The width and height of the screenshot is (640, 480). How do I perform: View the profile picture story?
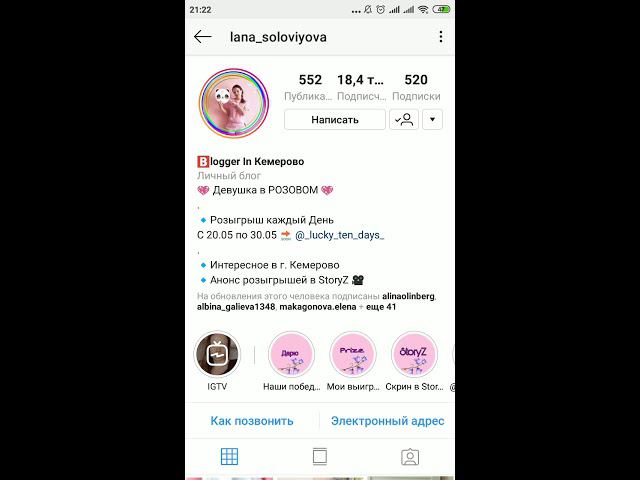pos(233,103)
